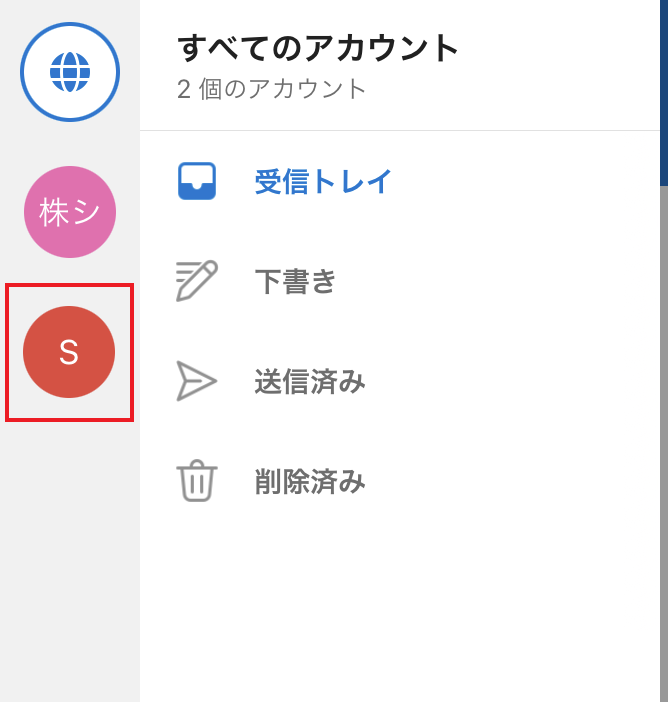Open the 受信トレイ folder

[x=322, y=182]
